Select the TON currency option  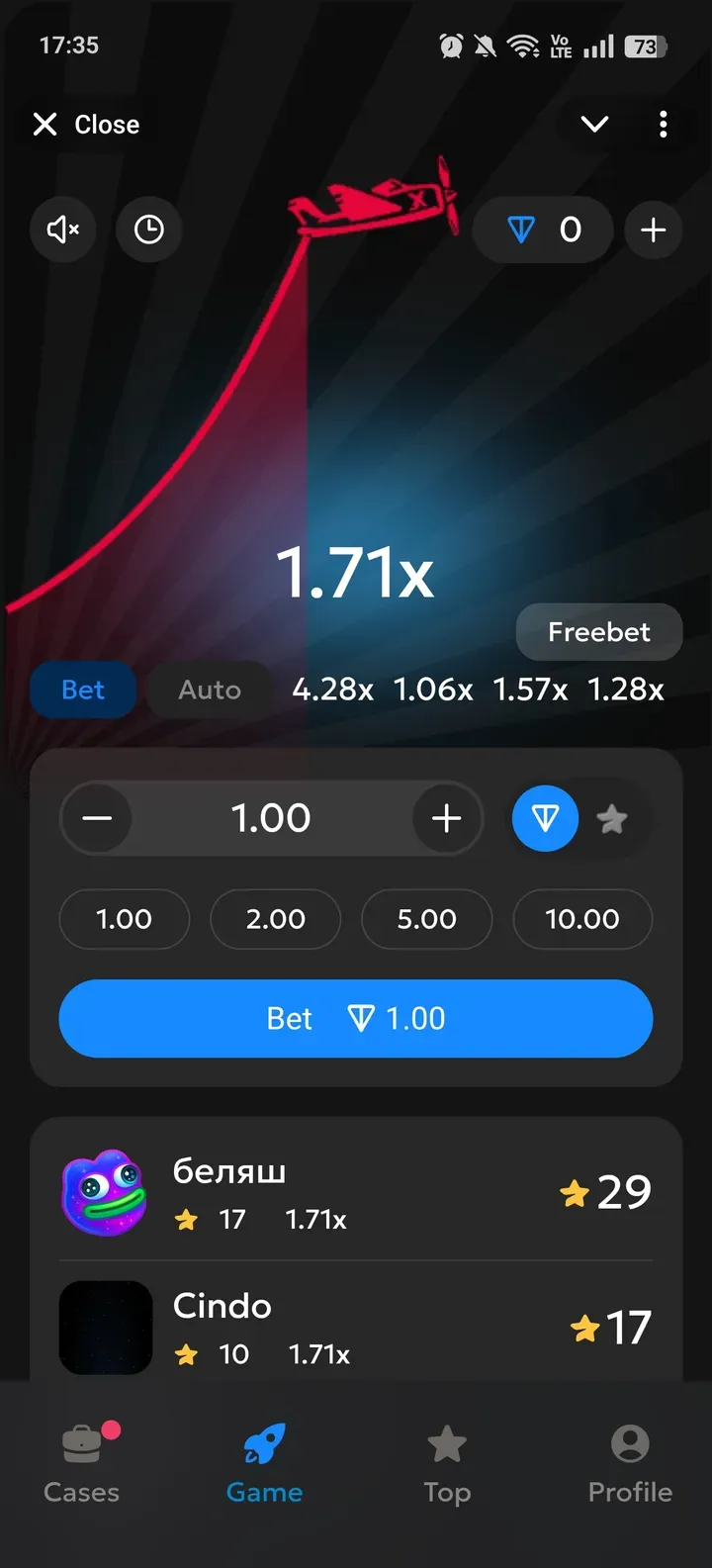[545, 818]
